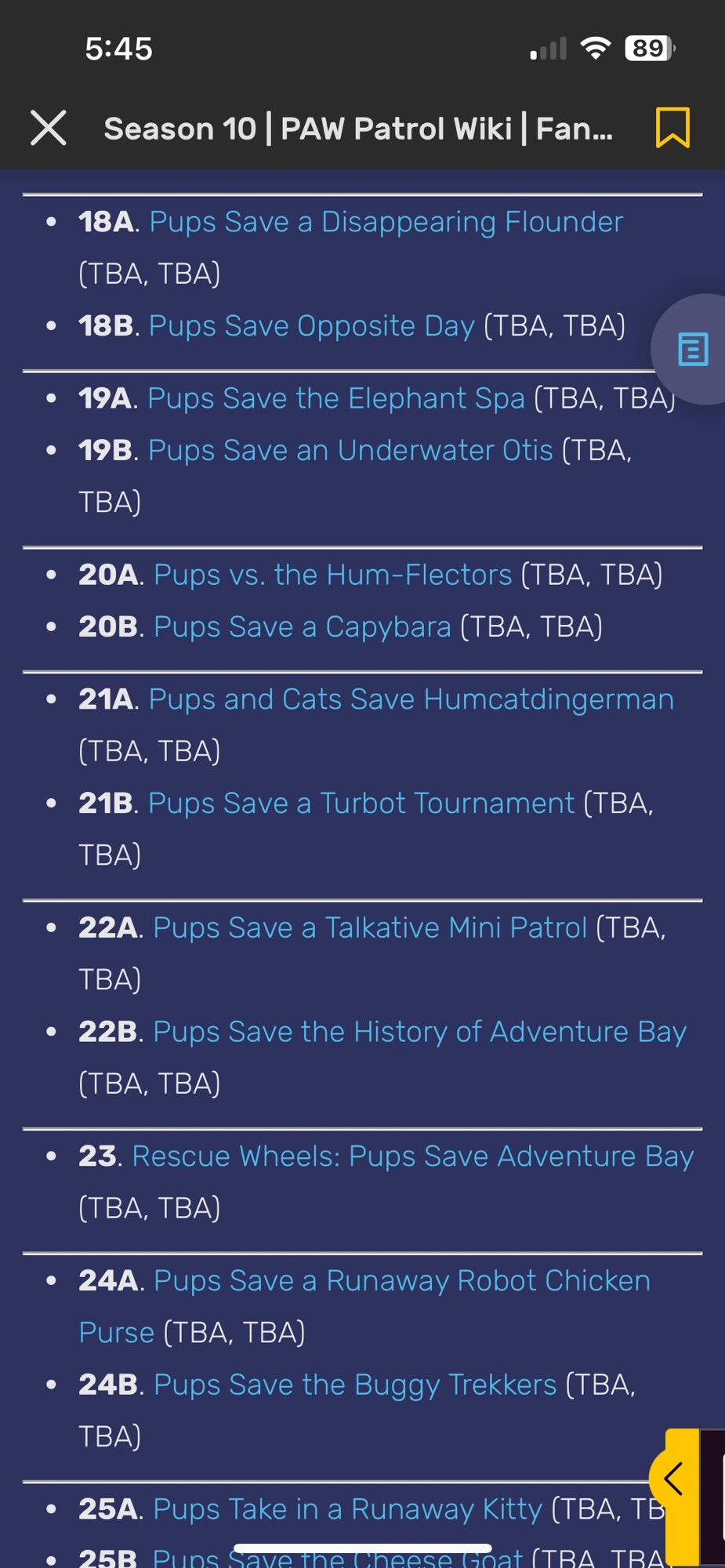The width and height of the screenshot is (725, 1568).
Task: Open 'Pups Save a Runaway Robot Chicken Purse'
Action: (x=401, y=1280)
